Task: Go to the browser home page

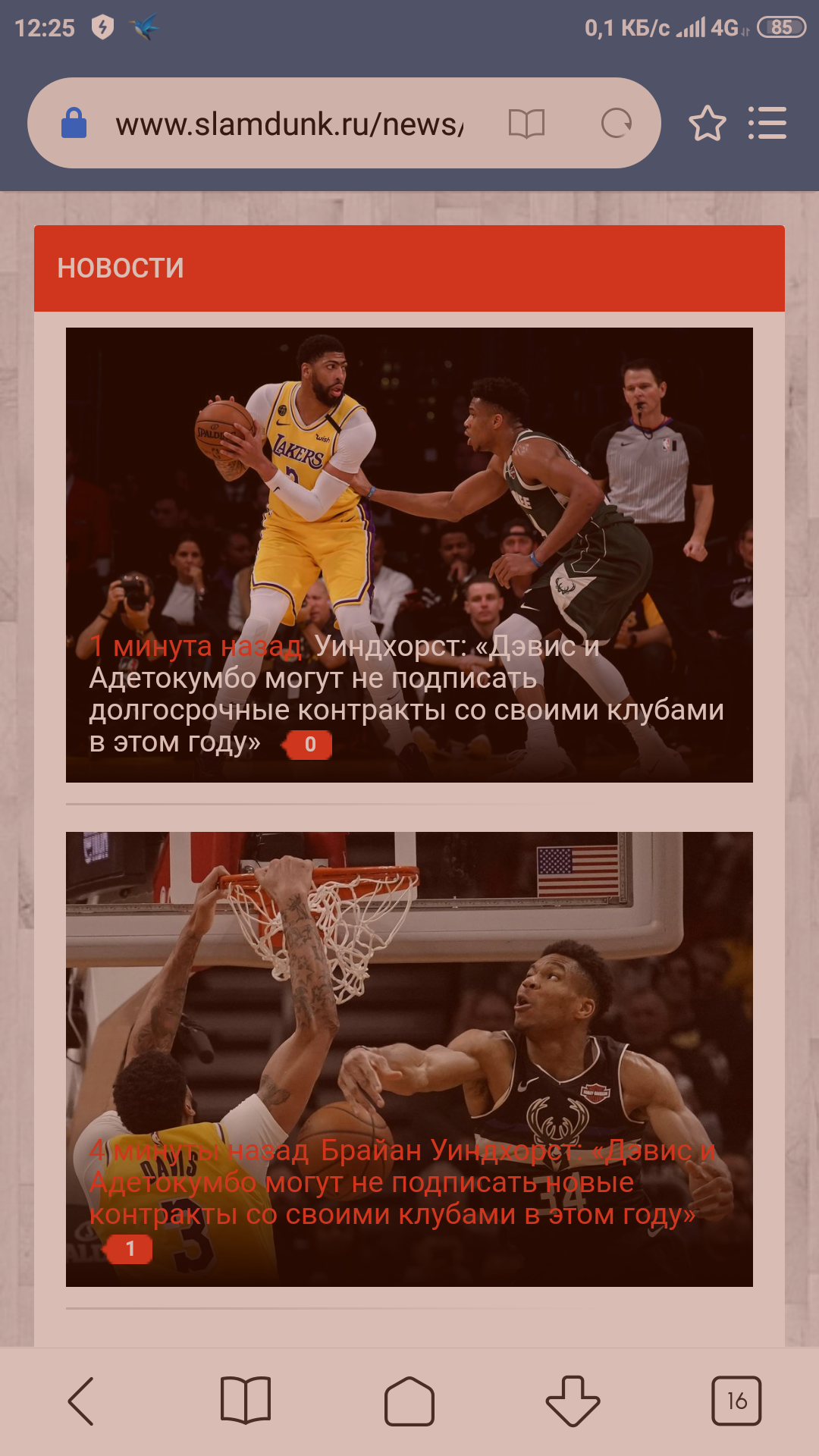Action: [409, 1401]
